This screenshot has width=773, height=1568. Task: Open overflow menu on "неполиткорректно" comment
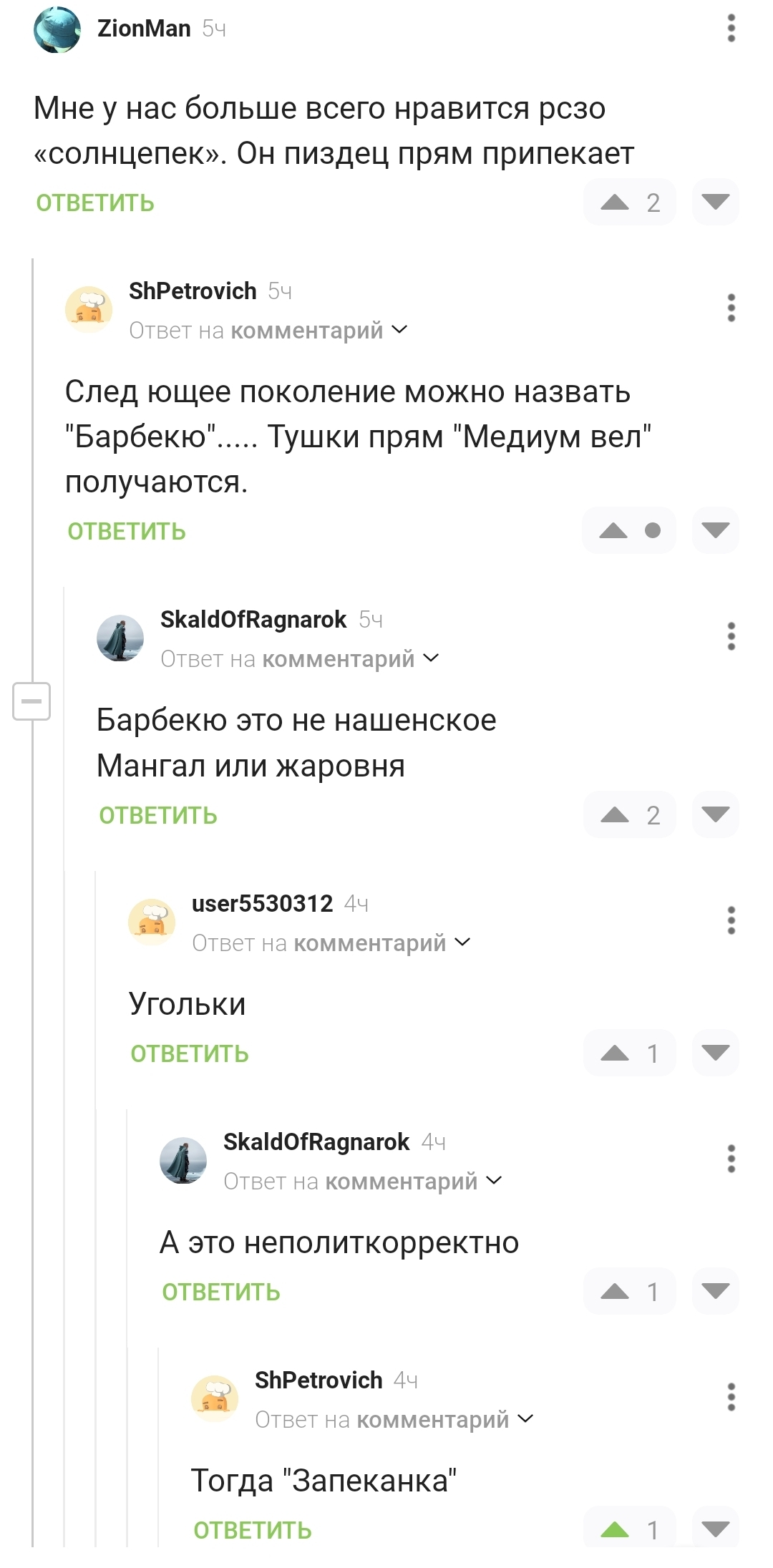click(731, 1159)
